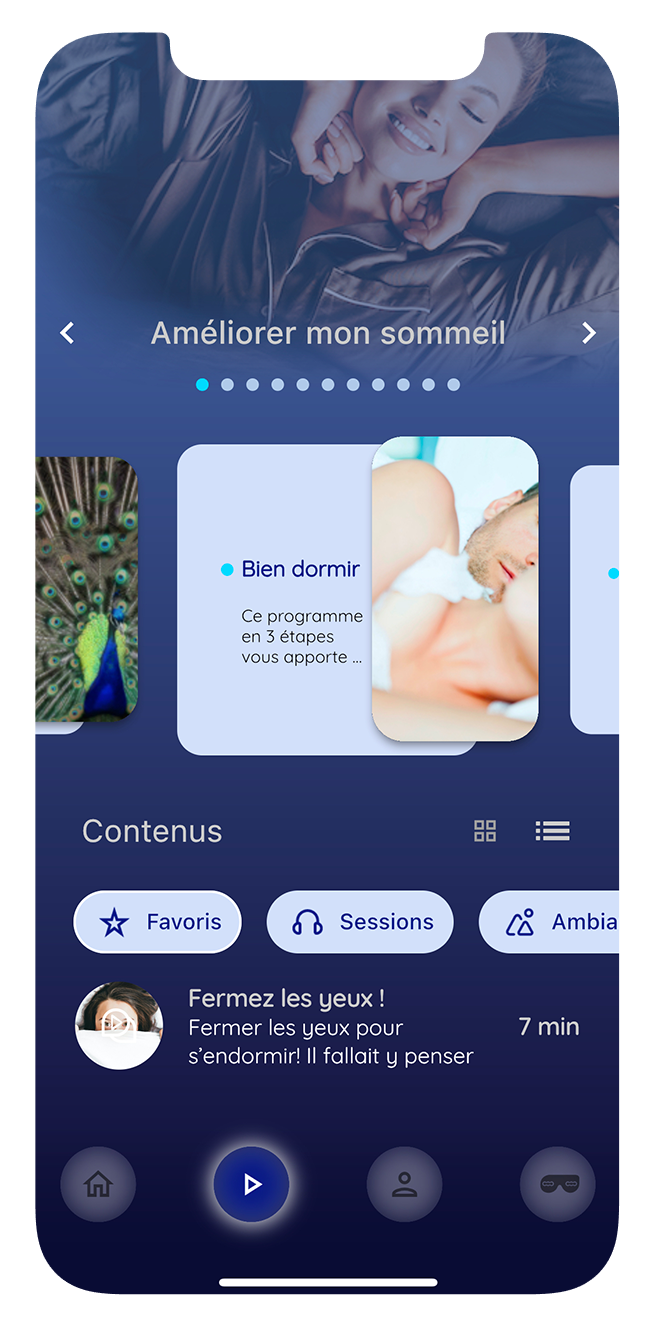656x1326 pixels.
Task: Open the sleep mask tab
Action: click(x=558, y=1184)
